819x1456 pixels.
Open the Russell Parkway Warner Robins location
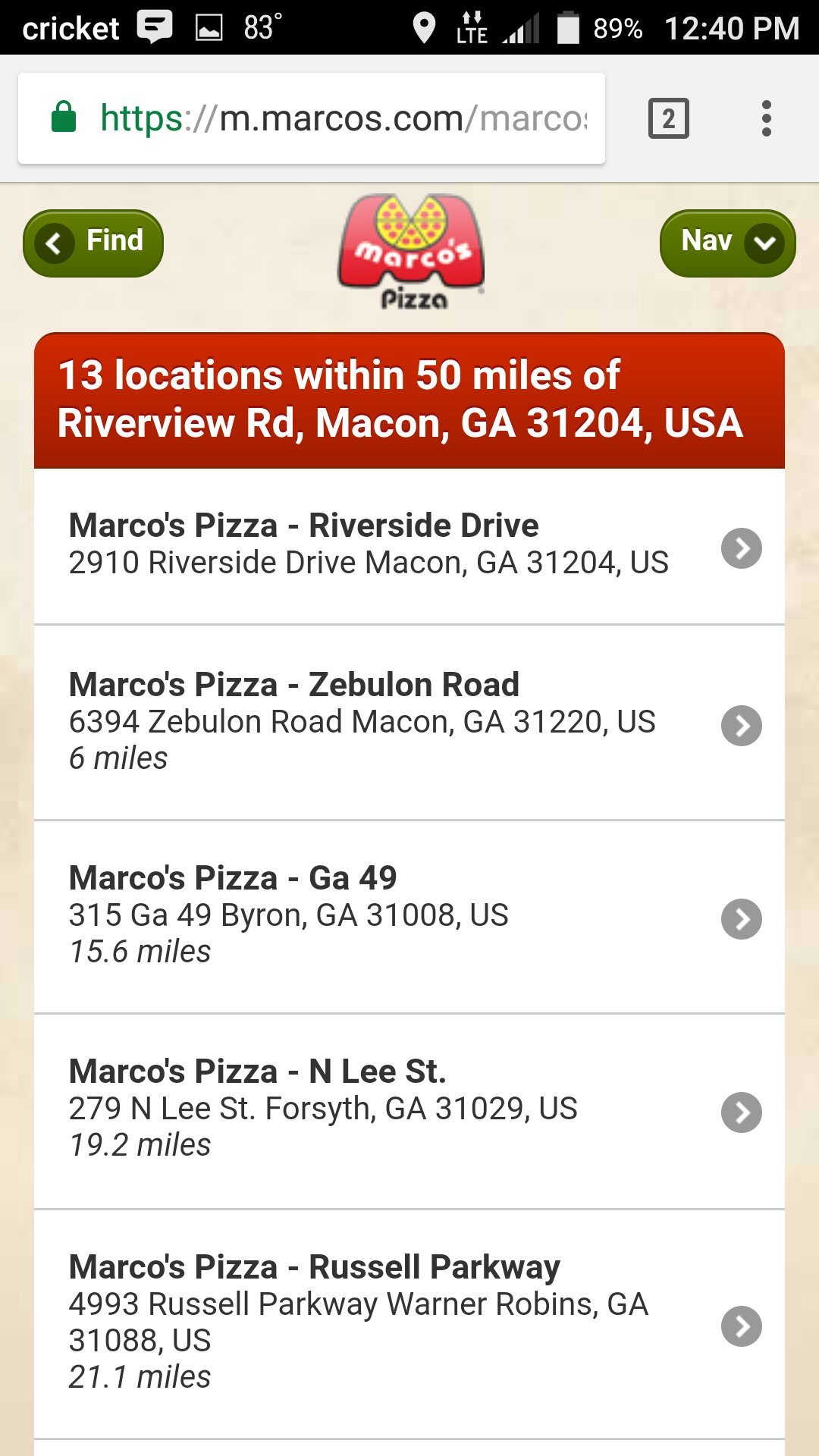click(x=409, y=1324)
